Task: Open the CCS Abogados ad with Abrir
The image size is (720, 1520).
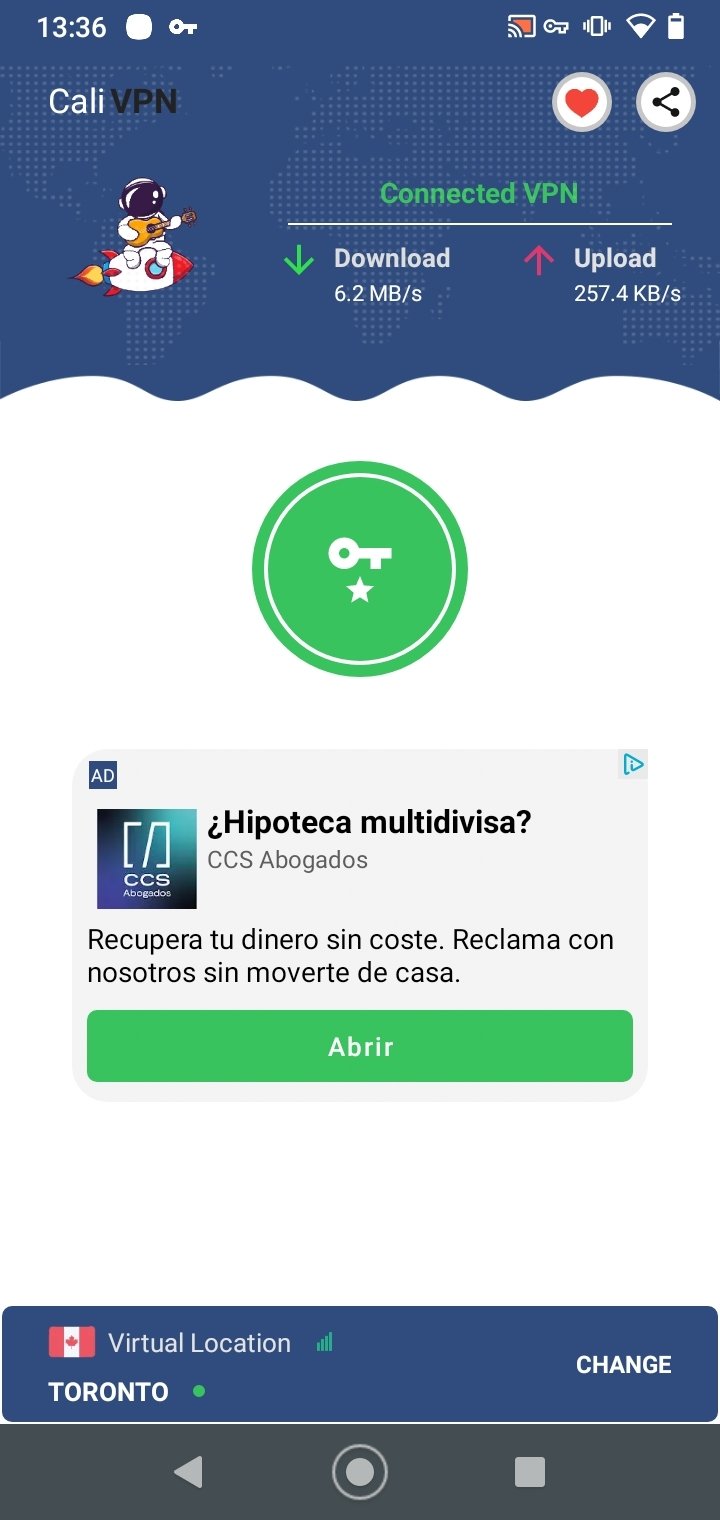Action: tap(360, 1046)
